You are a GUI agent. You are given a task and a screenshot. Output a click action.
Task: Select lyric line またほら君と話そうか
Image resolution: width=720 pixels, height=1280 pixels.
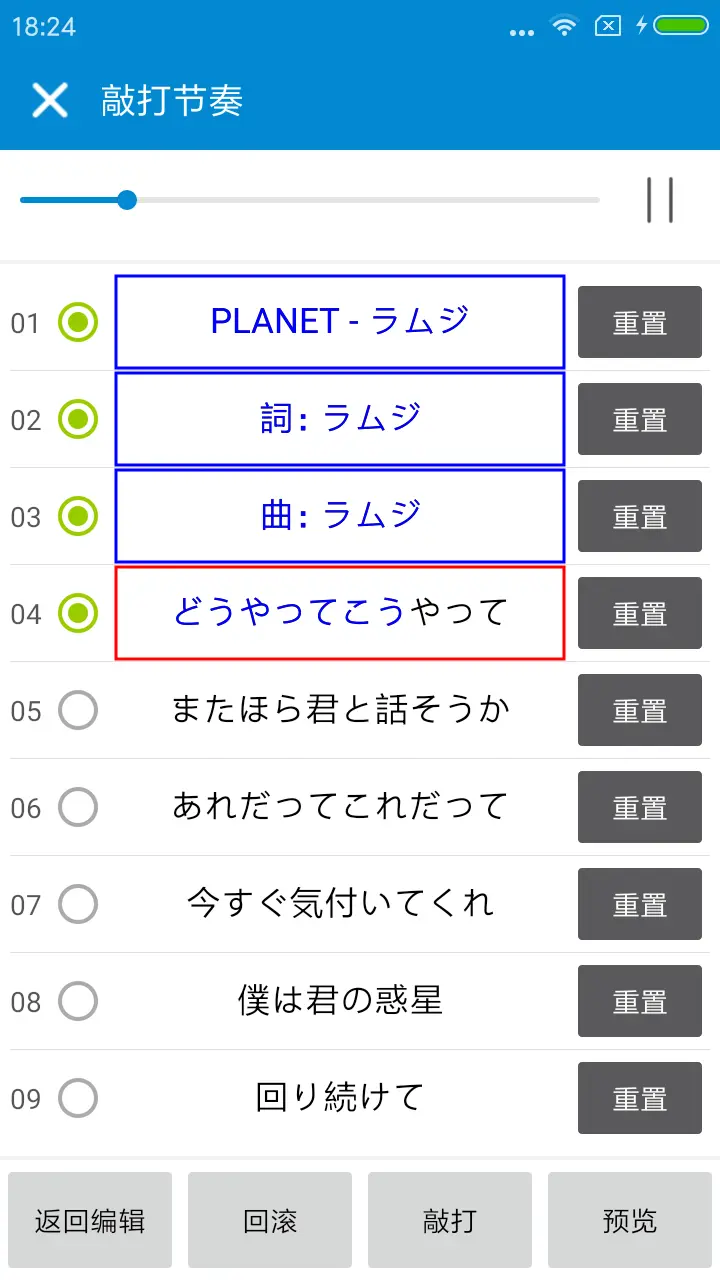(x=340, y=710)
